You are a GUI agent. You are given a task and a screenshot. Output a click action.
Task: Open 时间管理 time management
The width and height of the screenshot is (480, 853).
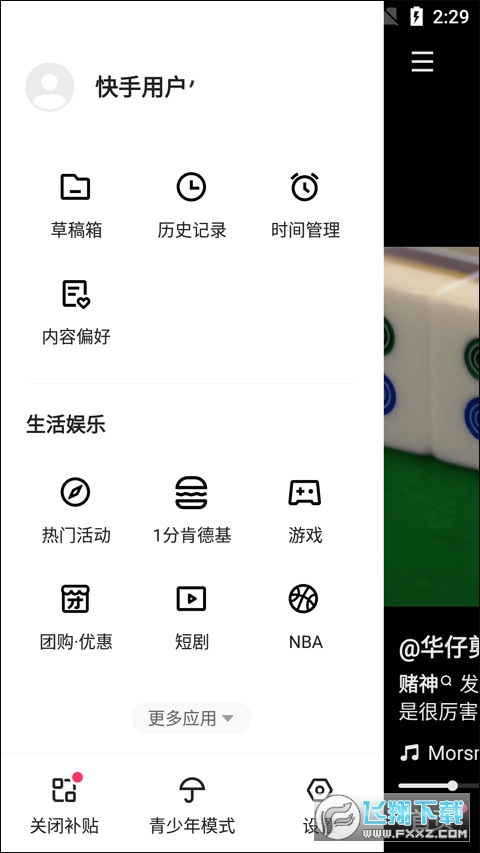pos(305,207)
